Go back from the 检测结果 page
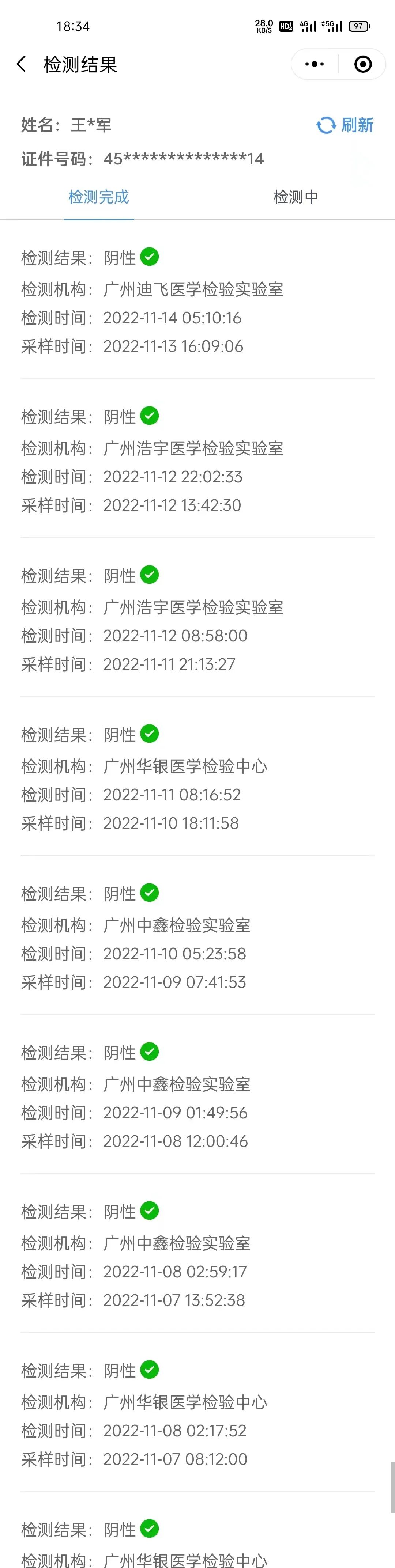The image size is (395, 1568). coord(22,64)
